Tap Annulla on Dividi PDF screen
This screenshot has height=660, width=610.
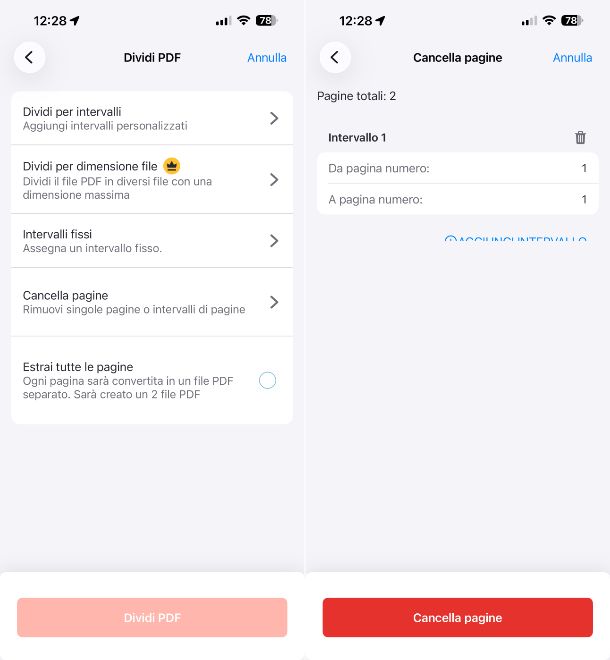[267, 58]
